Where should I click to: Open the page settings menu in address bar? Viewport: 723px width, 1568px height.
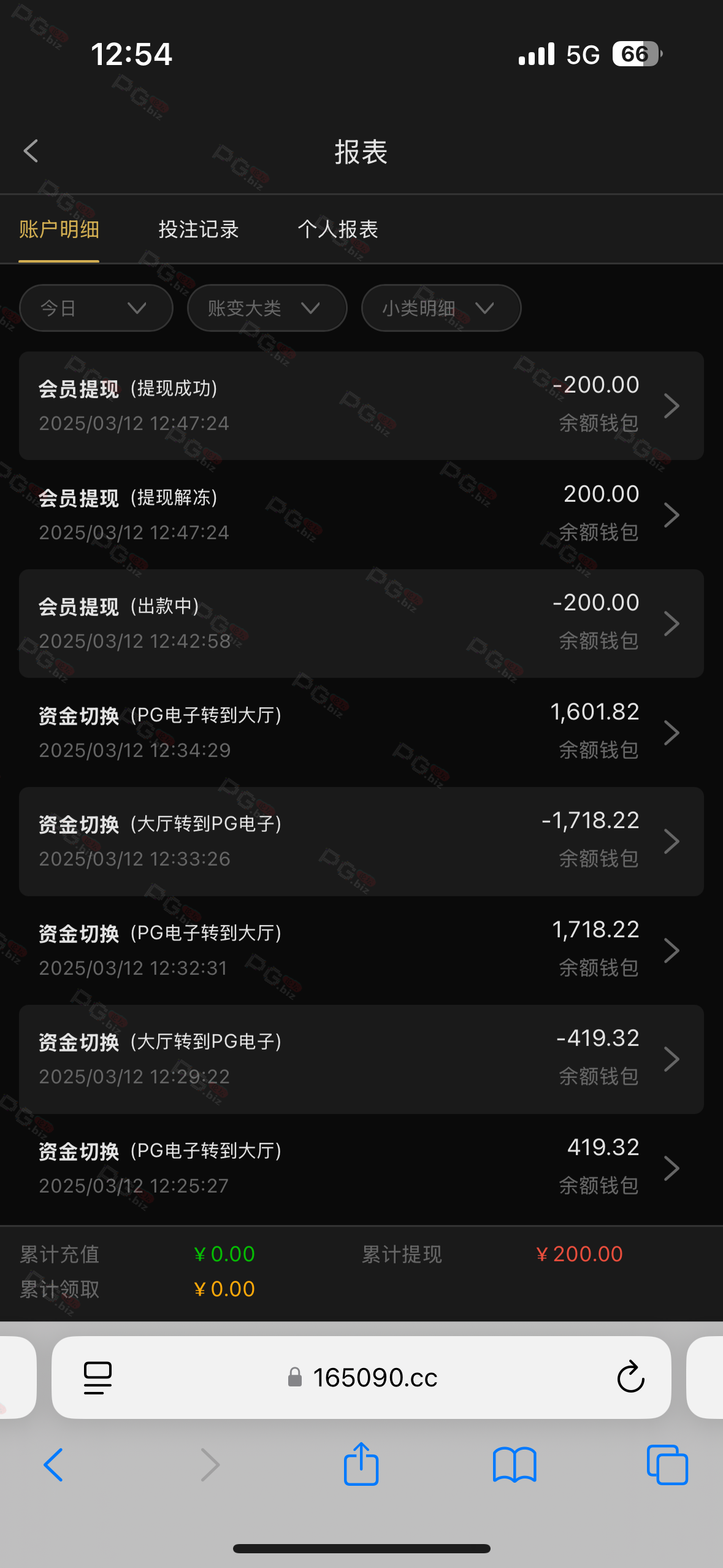click(x=98, y=1377)
